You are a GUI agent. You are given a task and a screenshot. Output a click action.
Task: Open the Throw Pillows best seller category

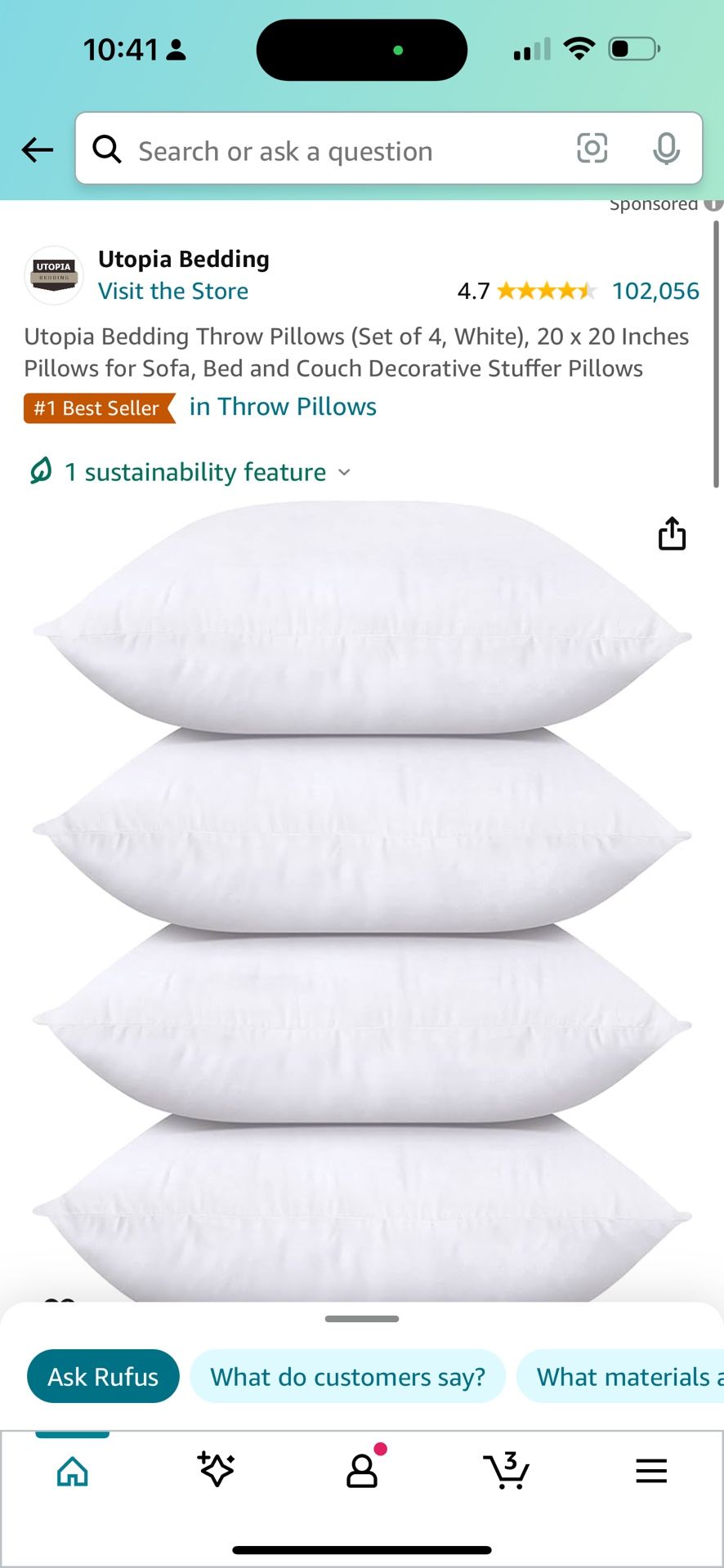[x=283, y=407]
